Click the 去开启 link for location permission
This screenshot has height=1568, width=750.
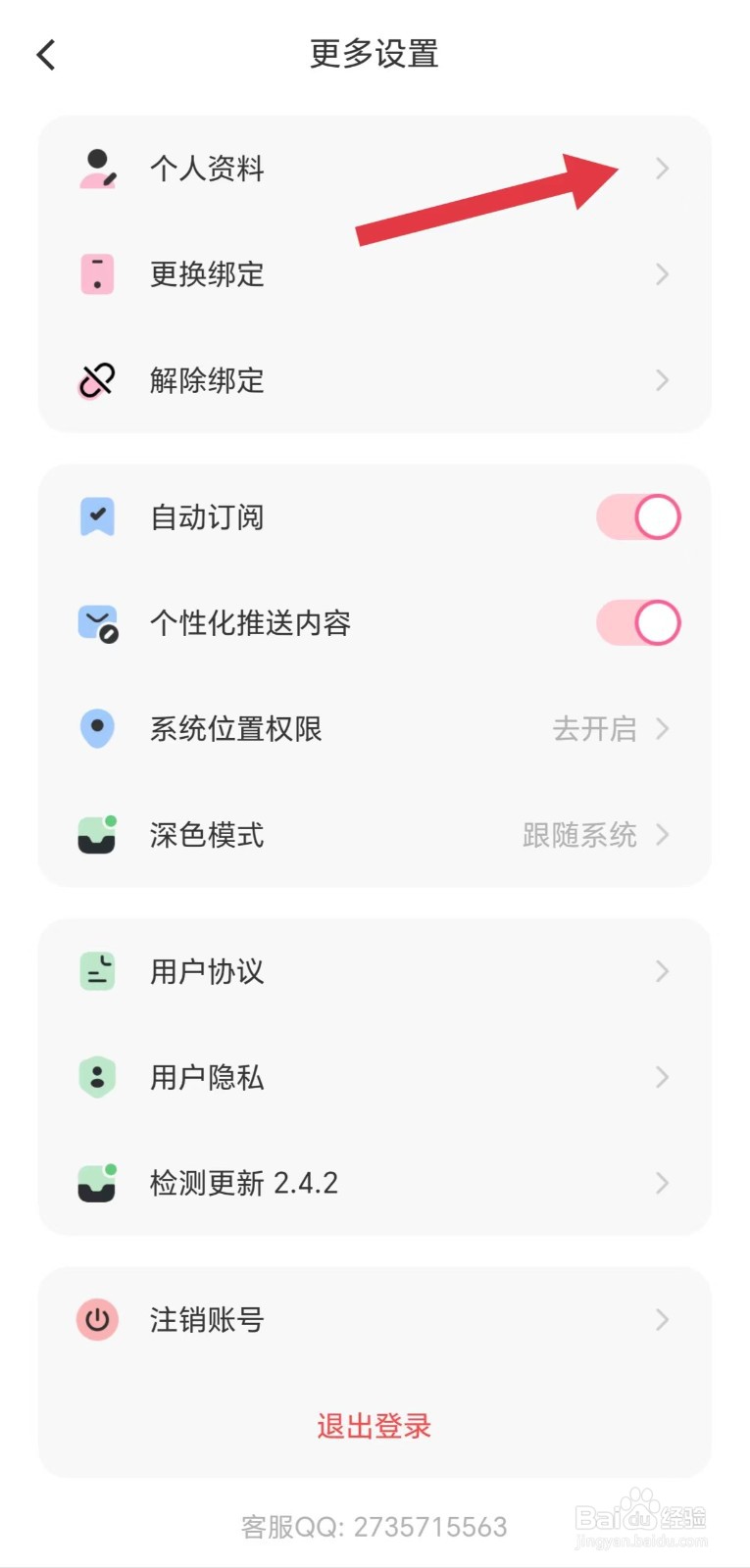(x=596, y=728)
